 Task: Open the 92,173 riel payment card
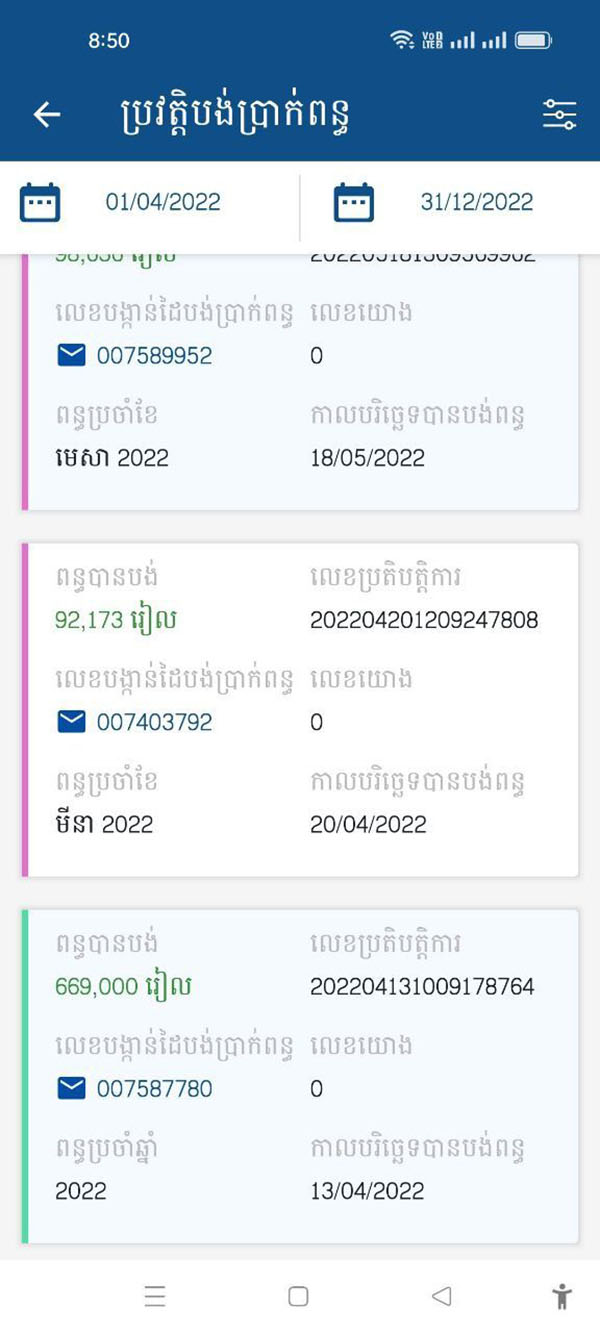300,710
